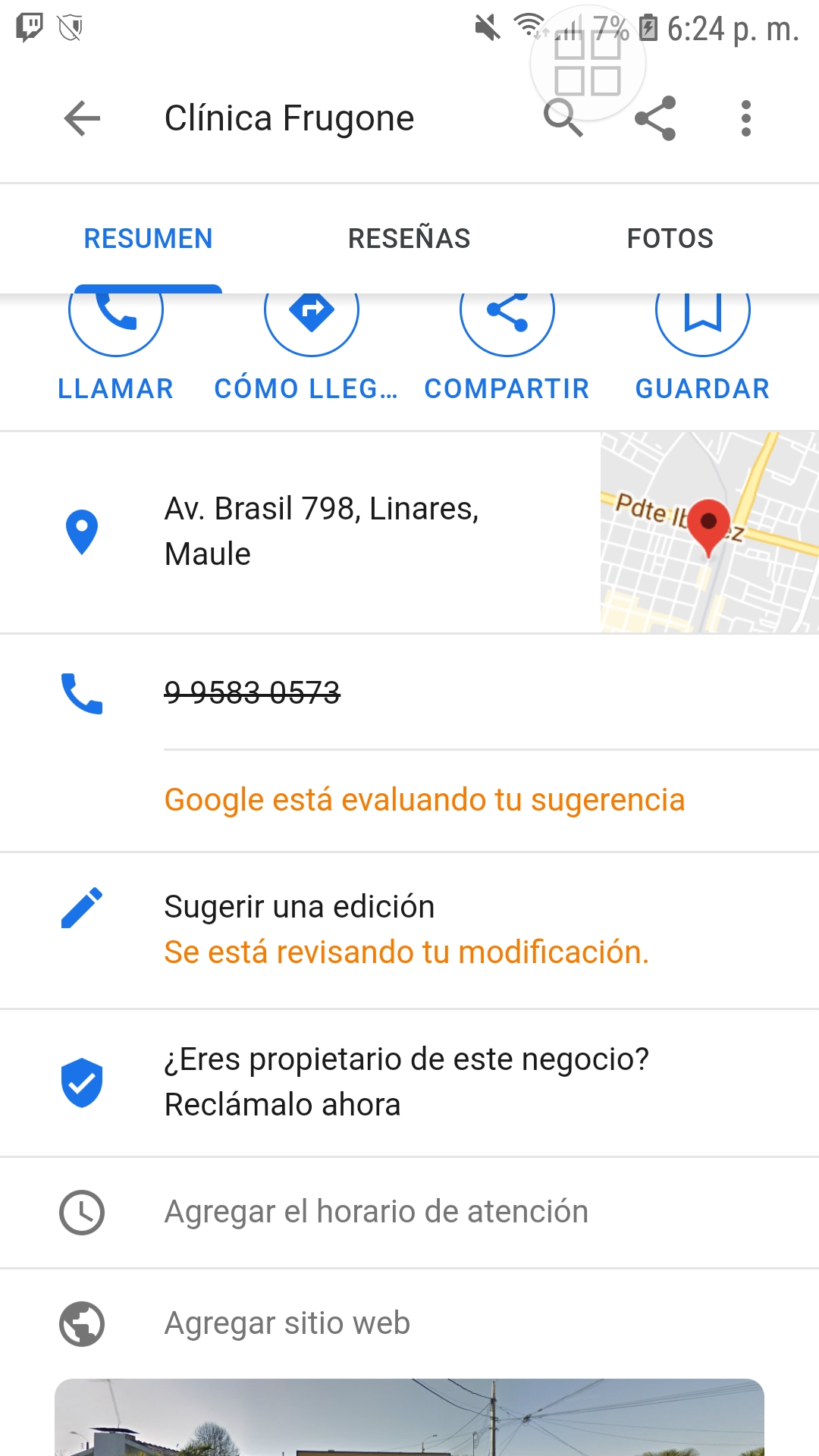
Task: Open address Av. Brasil 798 row
Action: (322, 531)
